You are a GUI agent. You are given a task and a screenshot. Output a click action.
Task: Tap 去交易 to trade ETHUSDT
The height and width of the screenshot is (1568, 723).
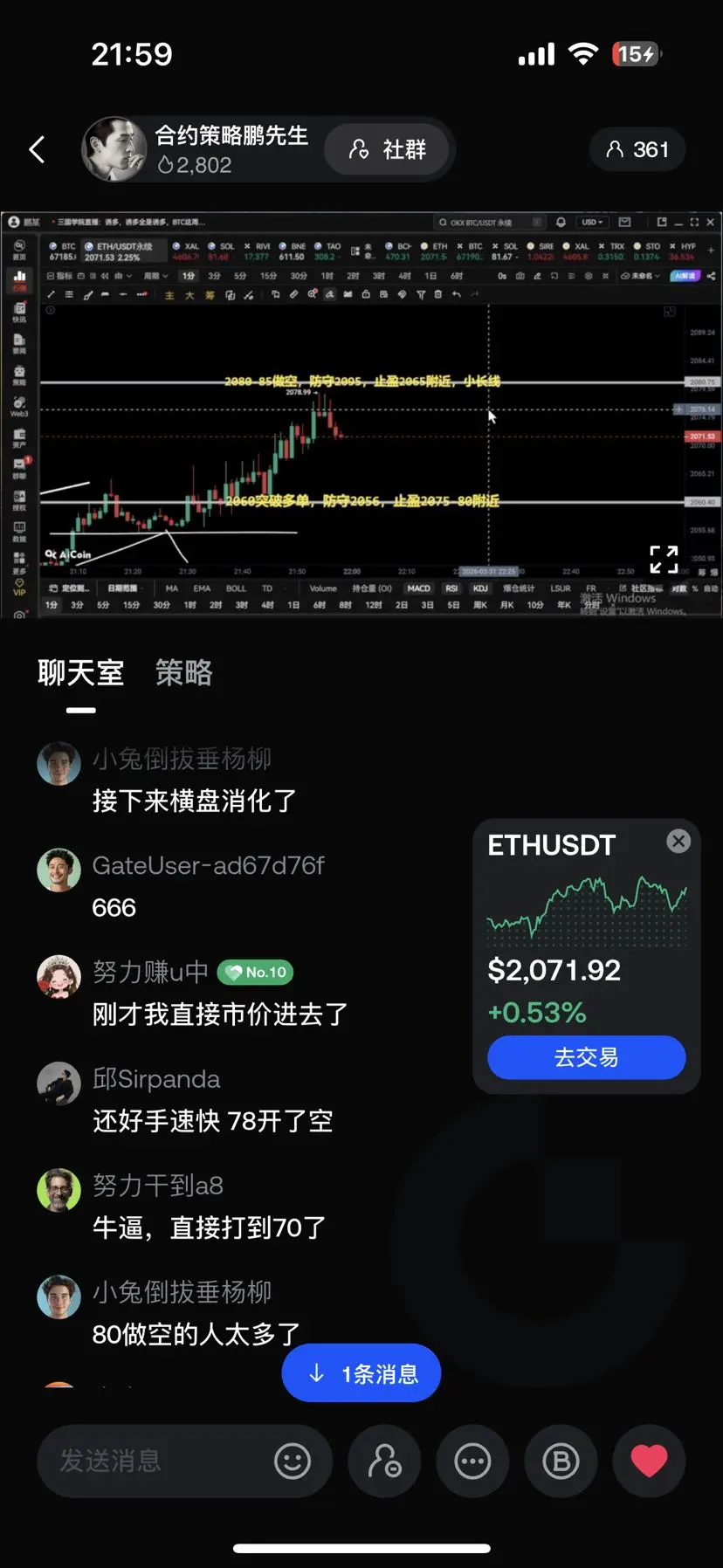(586, 1057)
